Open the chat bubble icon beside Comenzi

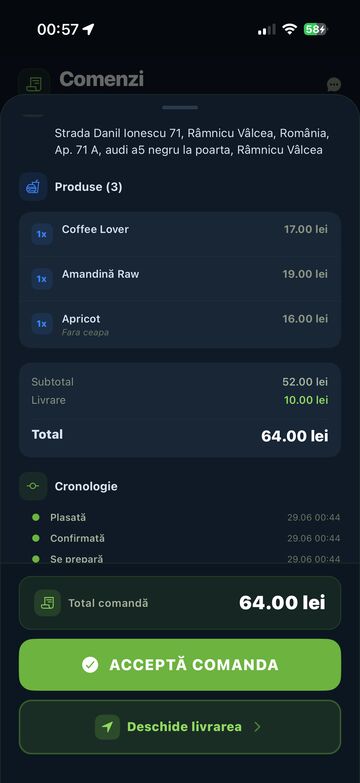click(334, 85)
